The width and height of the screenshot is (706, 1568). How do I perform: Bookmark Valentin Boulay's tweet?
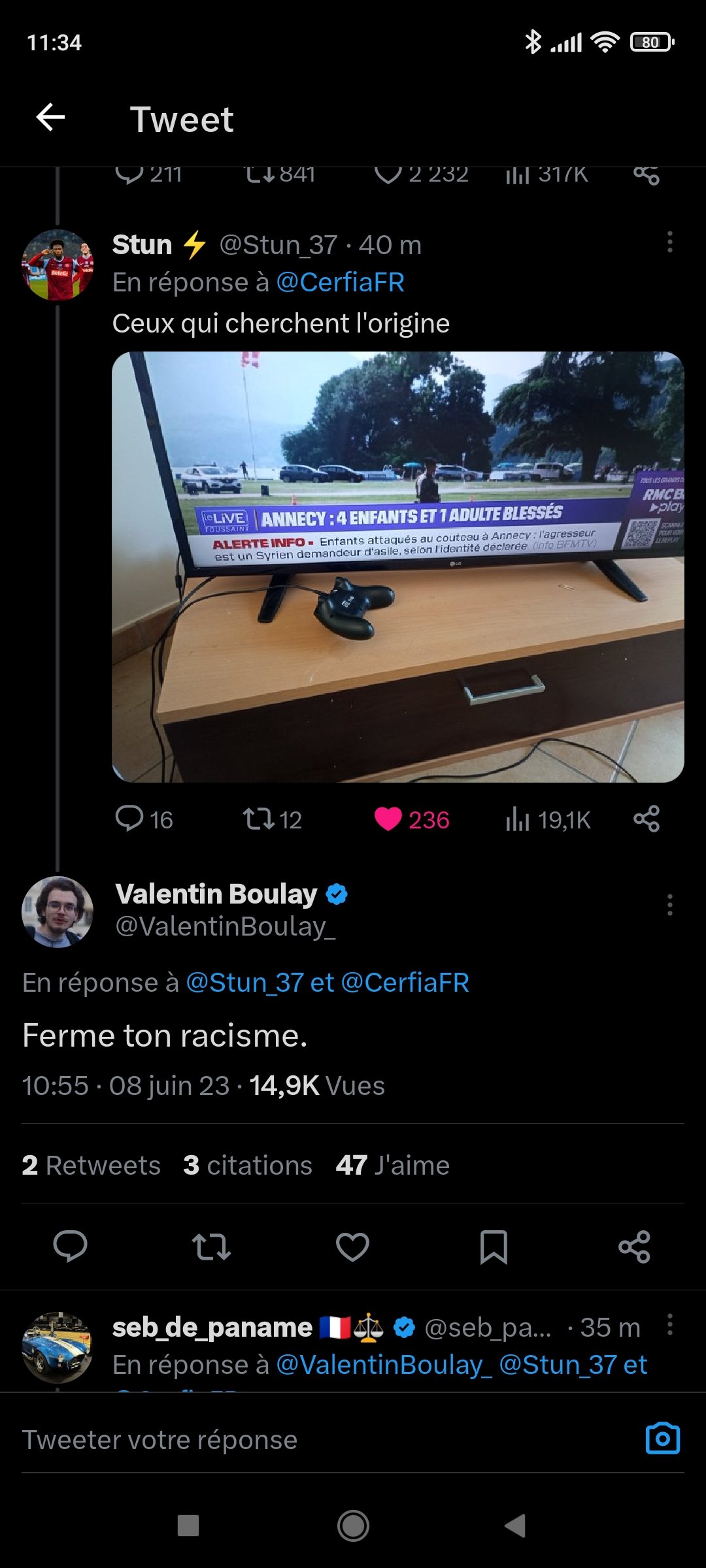494,1247
